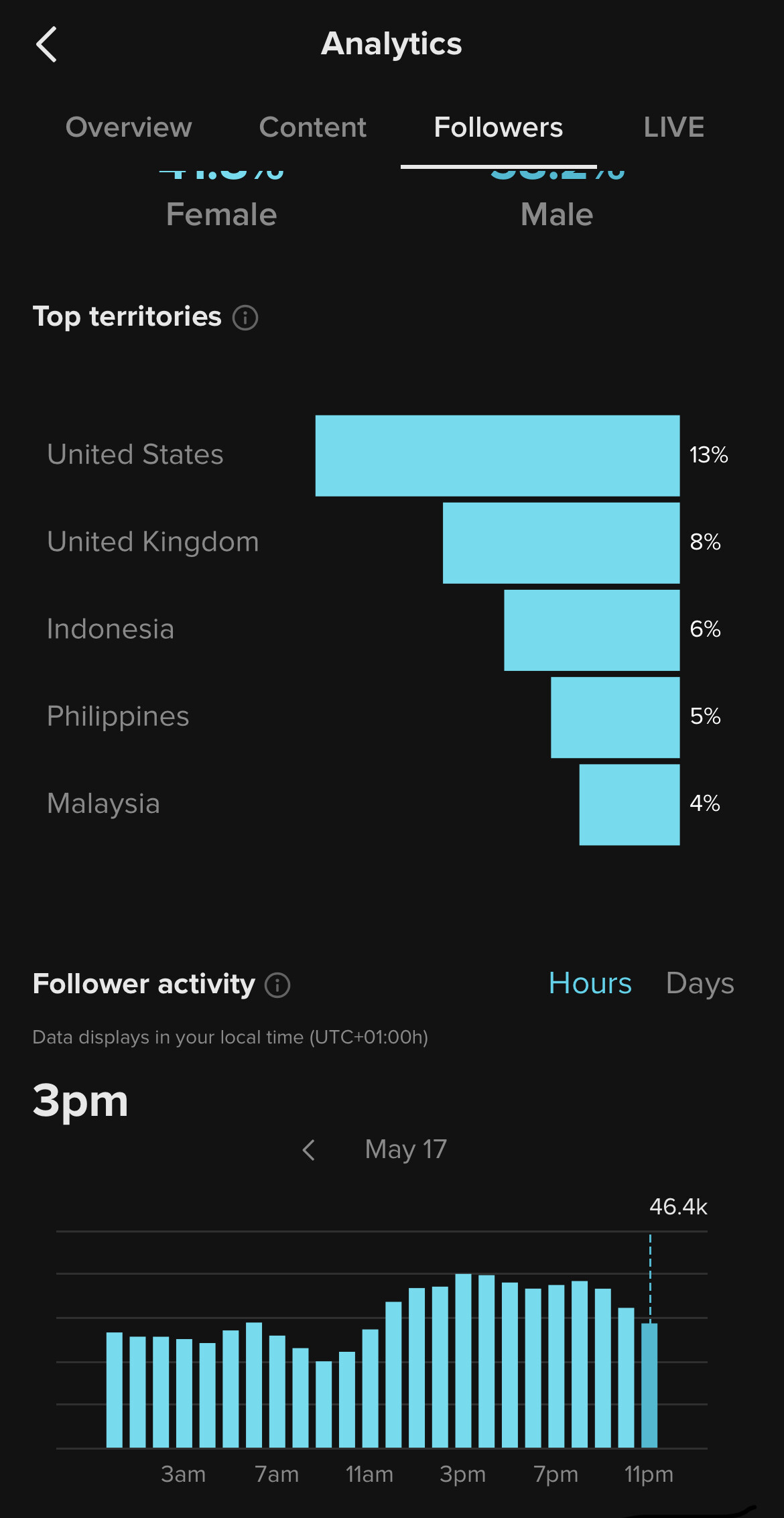
Task: Show follower activity by Hours
Action: coord(590,983)
